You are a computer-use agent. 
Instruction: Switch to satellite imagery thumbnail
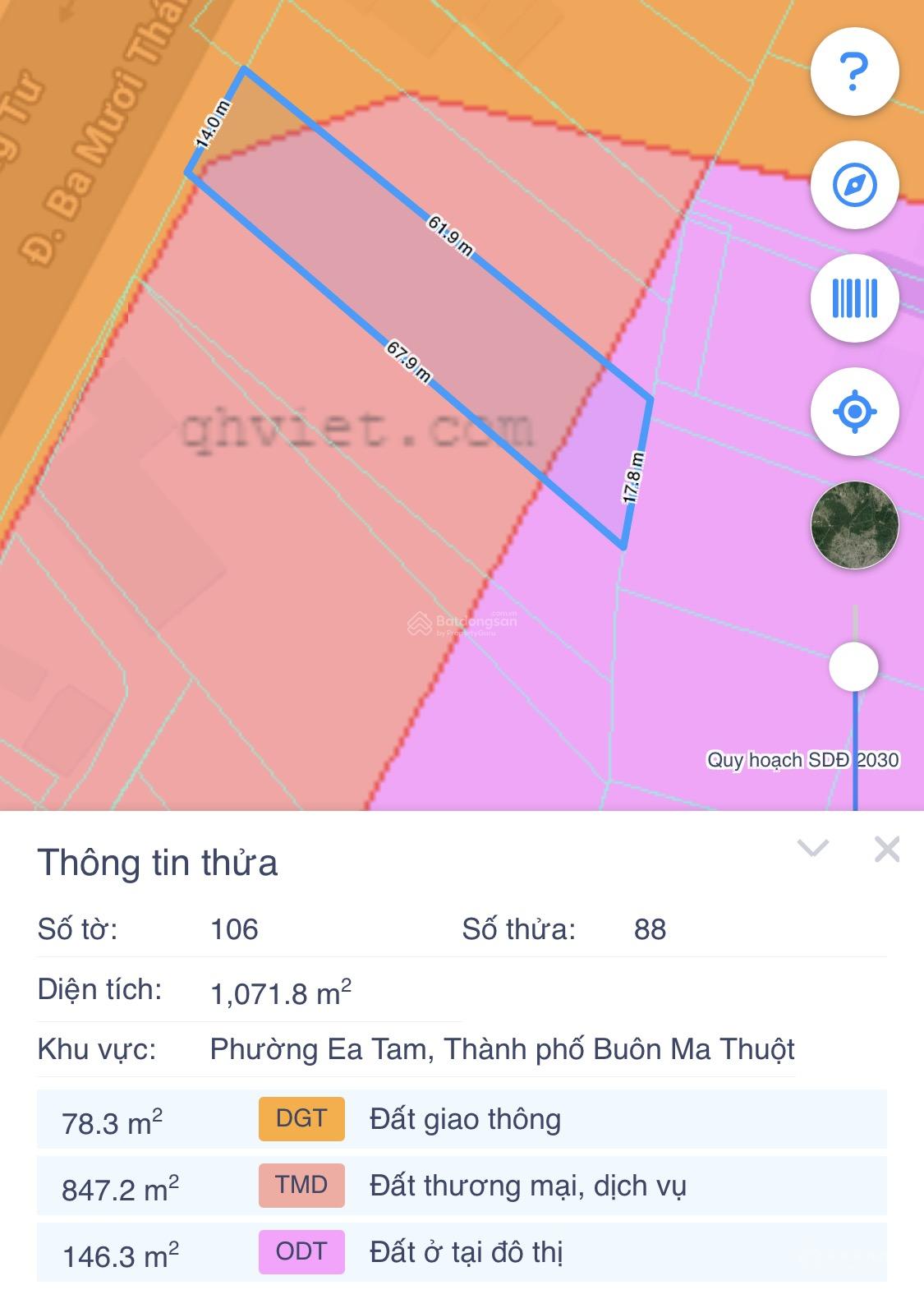coord(854,525)
